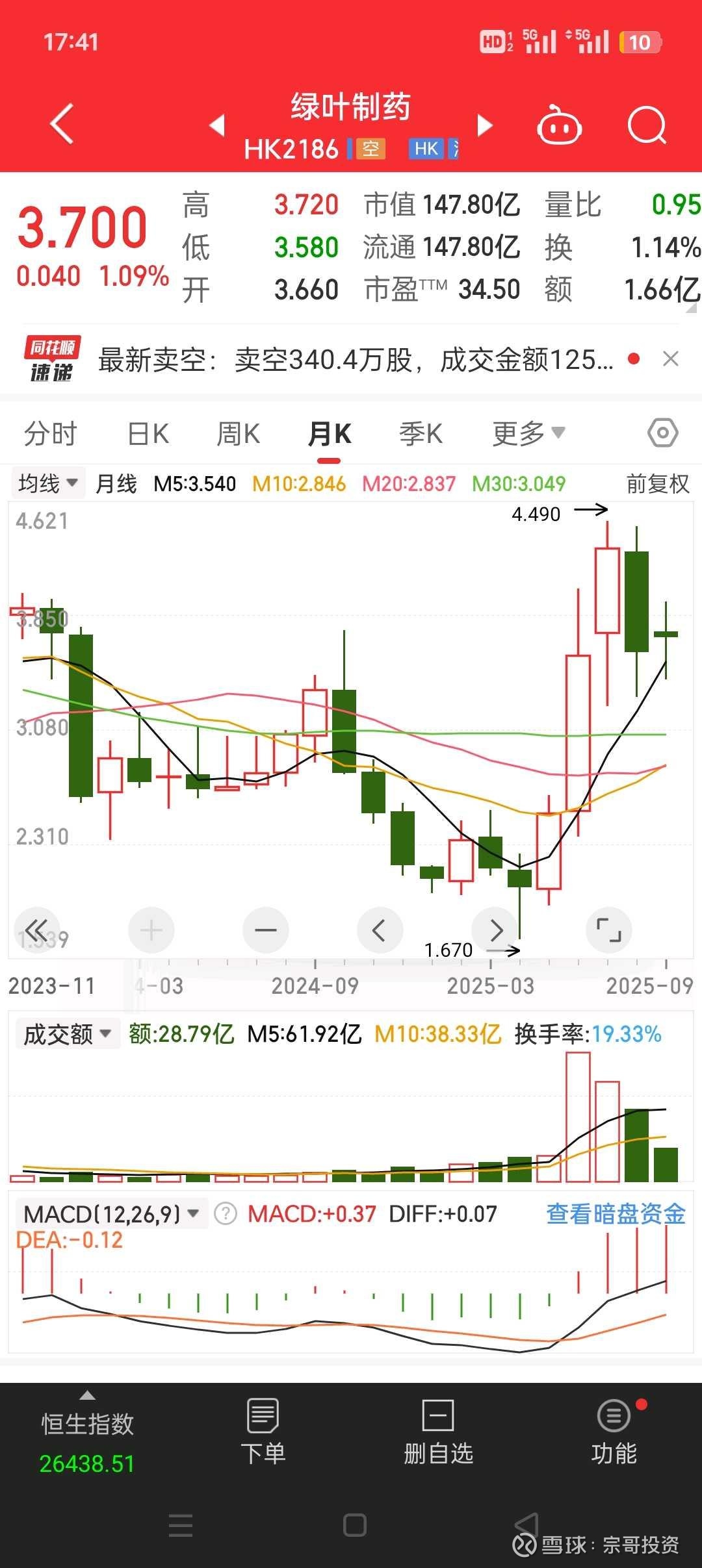Select the 周K chart tab

point(239,433)
